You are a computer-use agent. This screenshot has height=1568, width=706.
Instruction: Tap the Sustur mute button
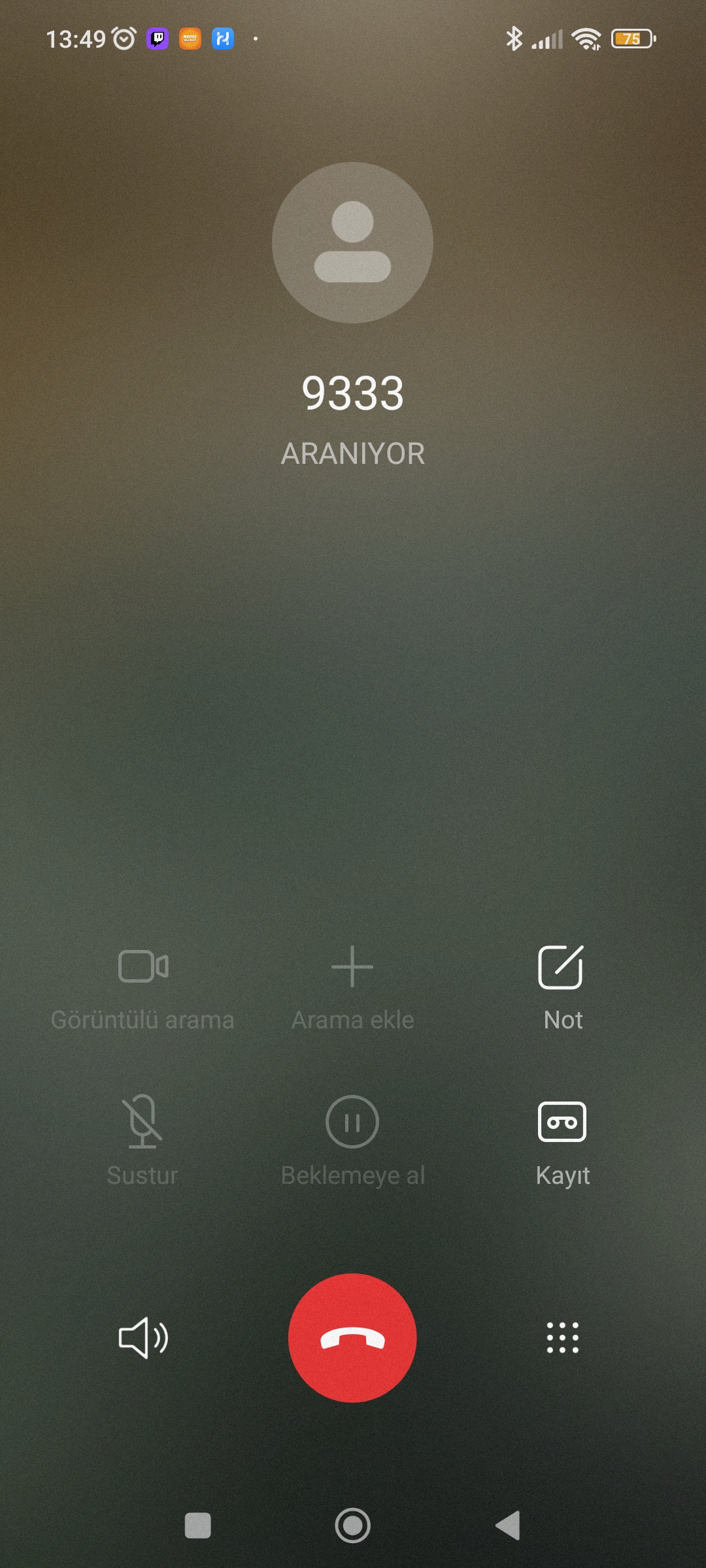143,1141
